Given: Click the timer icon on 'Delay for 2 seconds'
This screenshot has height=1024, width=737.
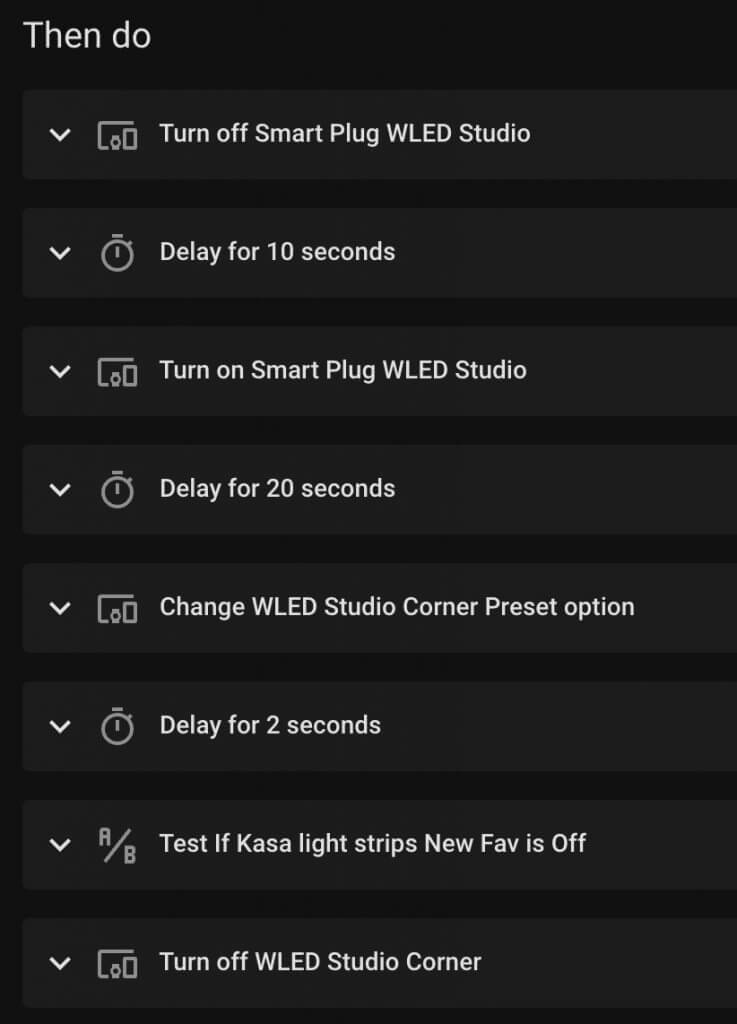Looking at the screenshot, I should click(117, 727).
